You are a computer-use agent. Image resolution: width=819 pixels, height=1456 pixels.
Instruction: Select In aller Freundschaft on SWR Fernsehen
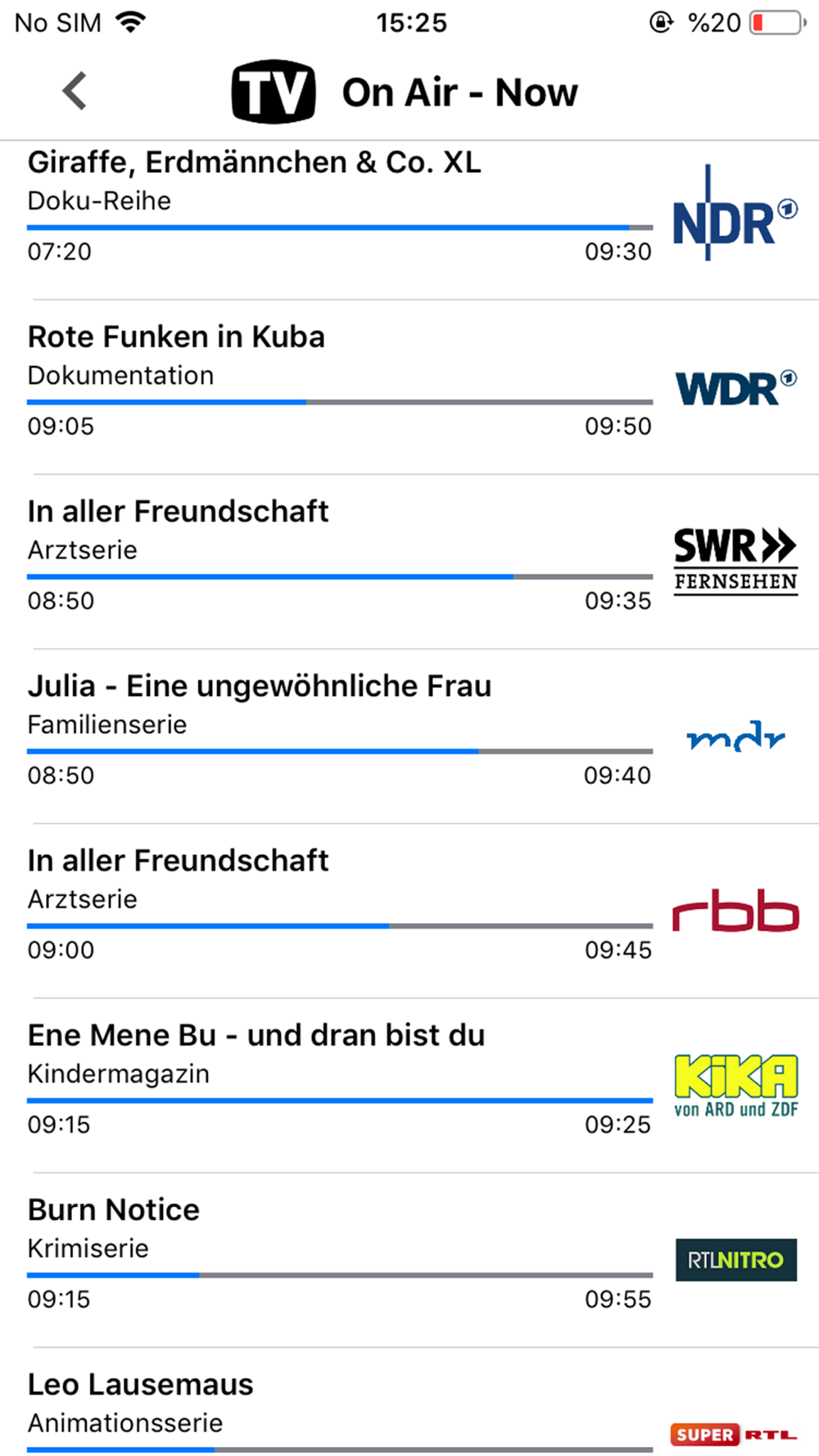click(x=409, y=562)
